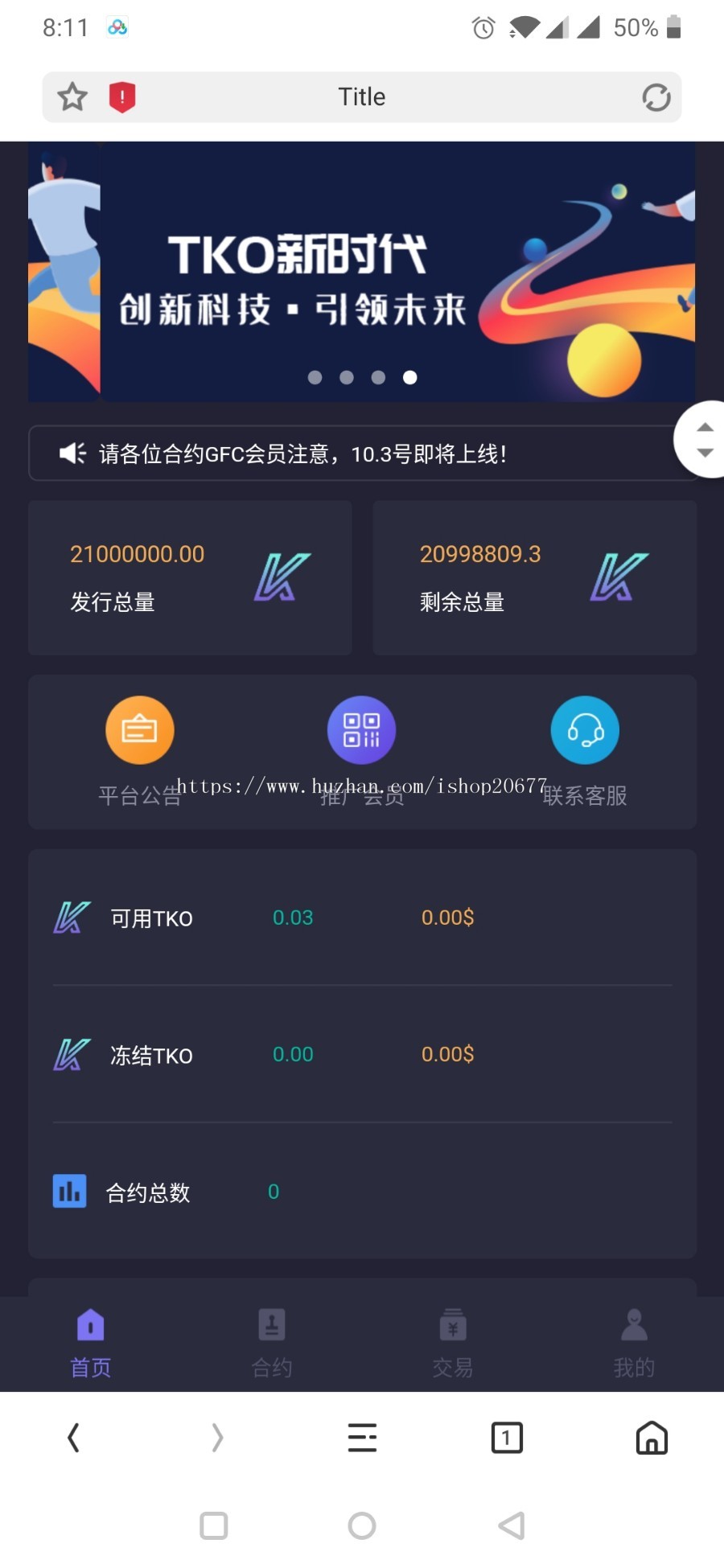Tap the 推广会员 QR code icon
Viewport: 724px width, 1568px height.
[x=361, y=729]
